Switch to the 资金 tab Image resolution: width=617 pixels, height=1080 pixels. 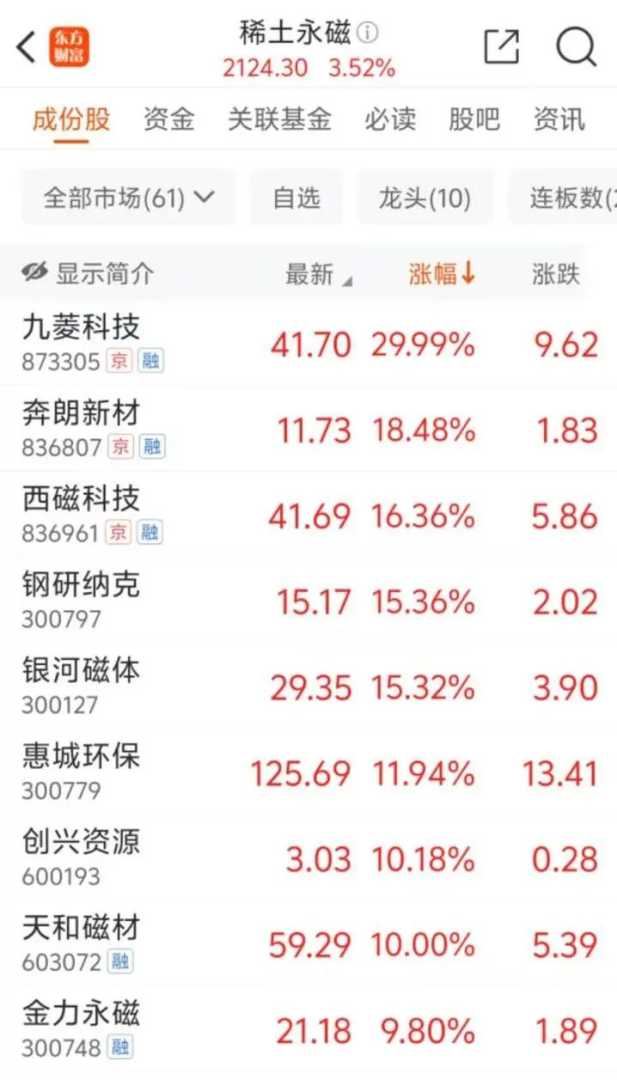[x=169, y=119]
